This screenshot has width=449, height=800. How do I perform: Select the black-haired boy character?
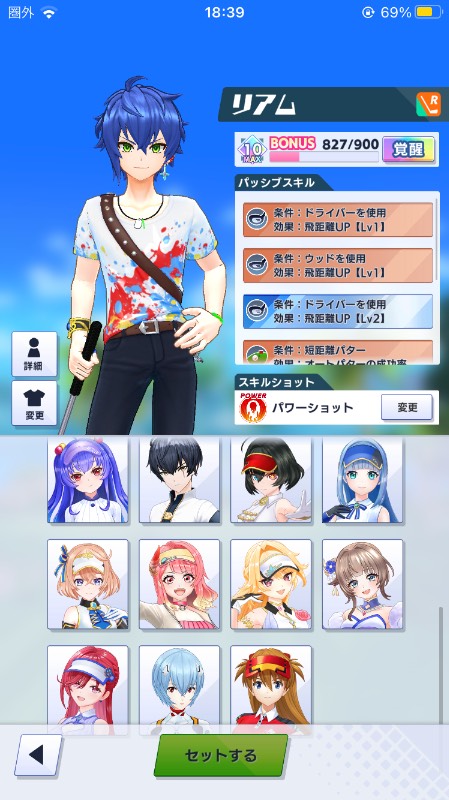click(180, 480)
